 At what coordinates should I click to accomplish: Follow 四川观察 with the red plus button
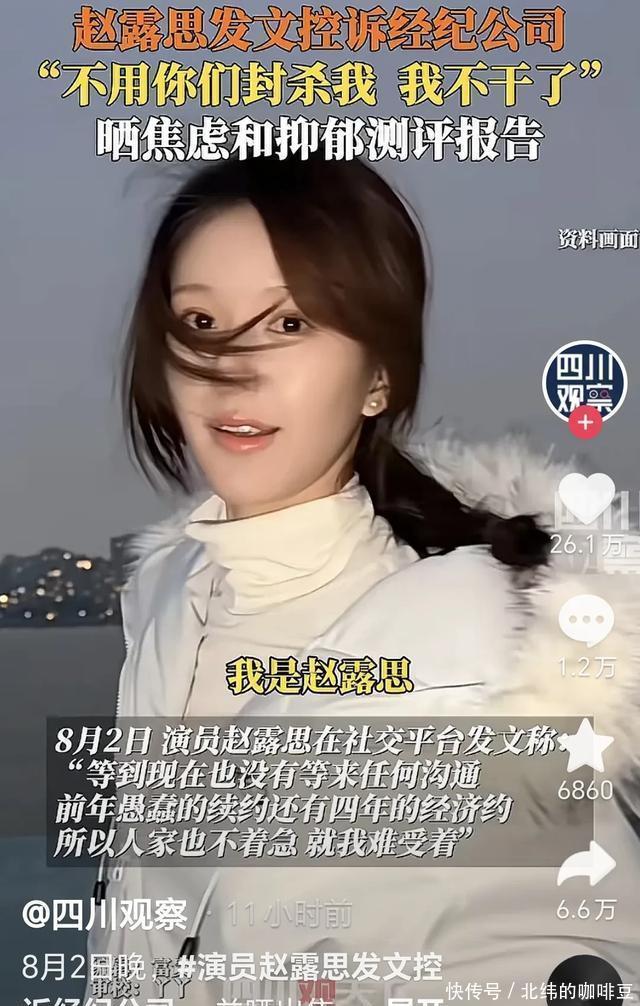[x=585, y=423]
